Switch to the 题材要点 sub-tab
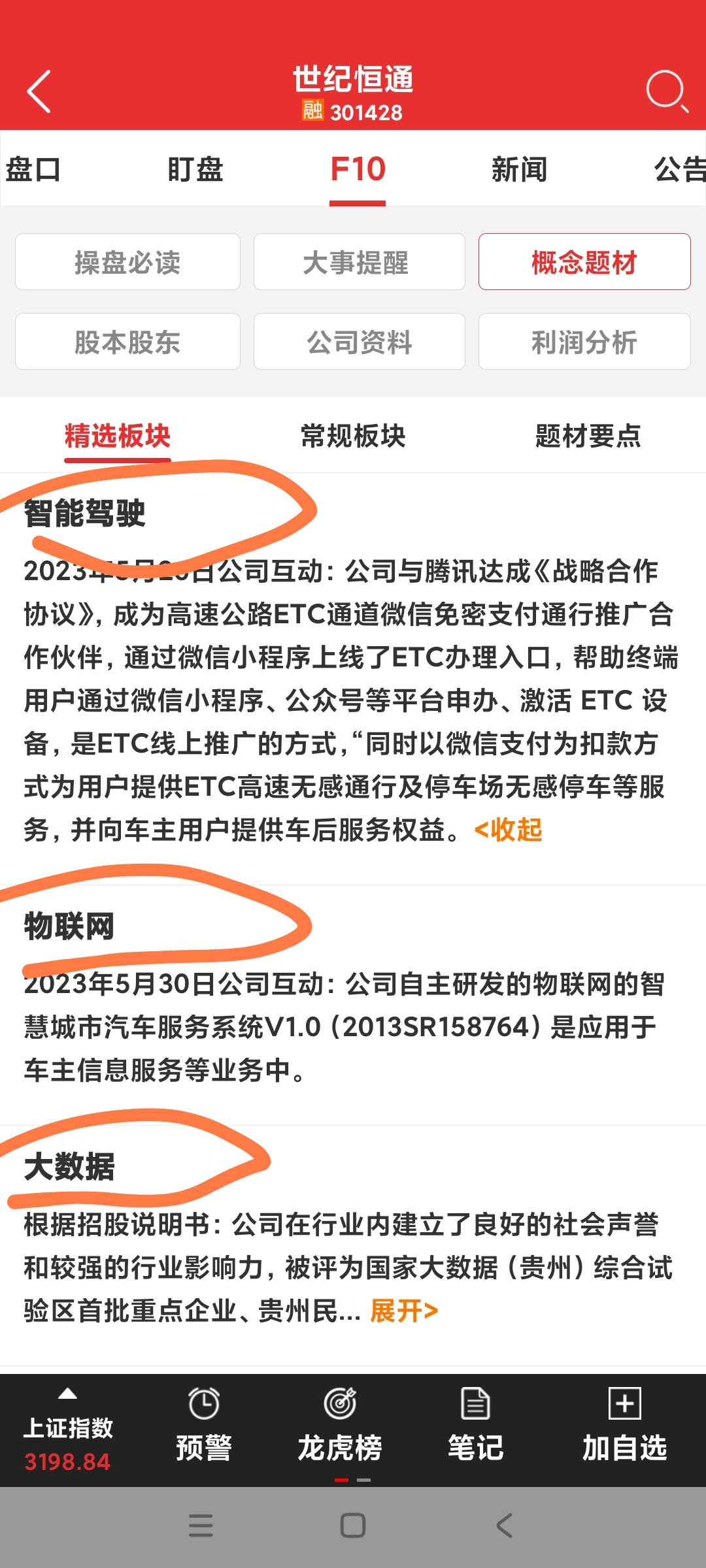 click(588, 436)
